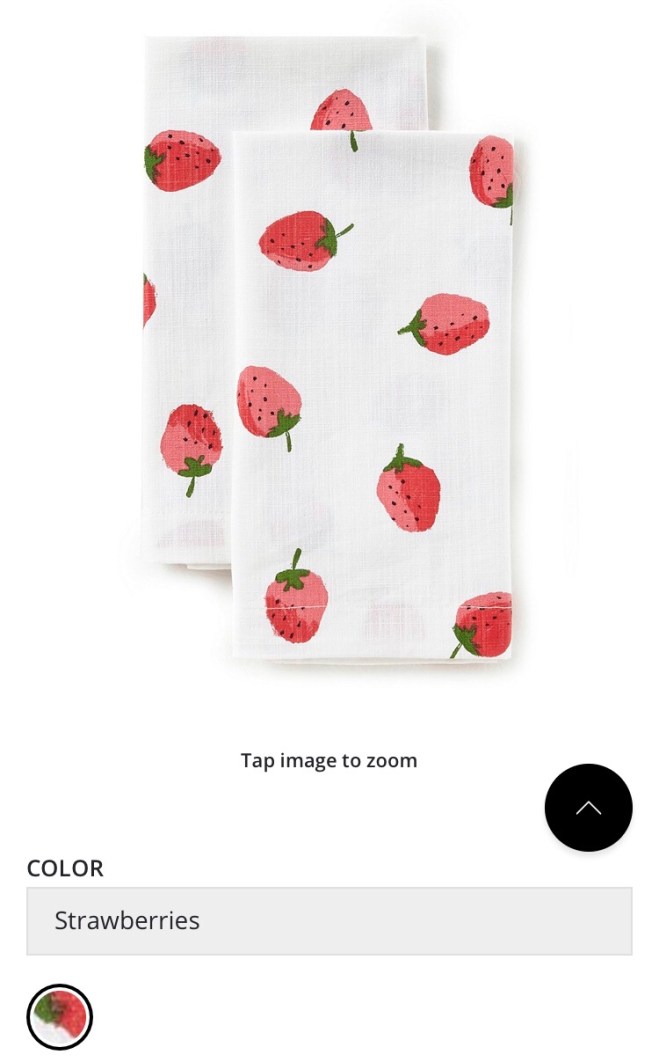The image size is (659, 1062).
Task: Select the strawberry pattern color swatch
Action: (60, 1017)
